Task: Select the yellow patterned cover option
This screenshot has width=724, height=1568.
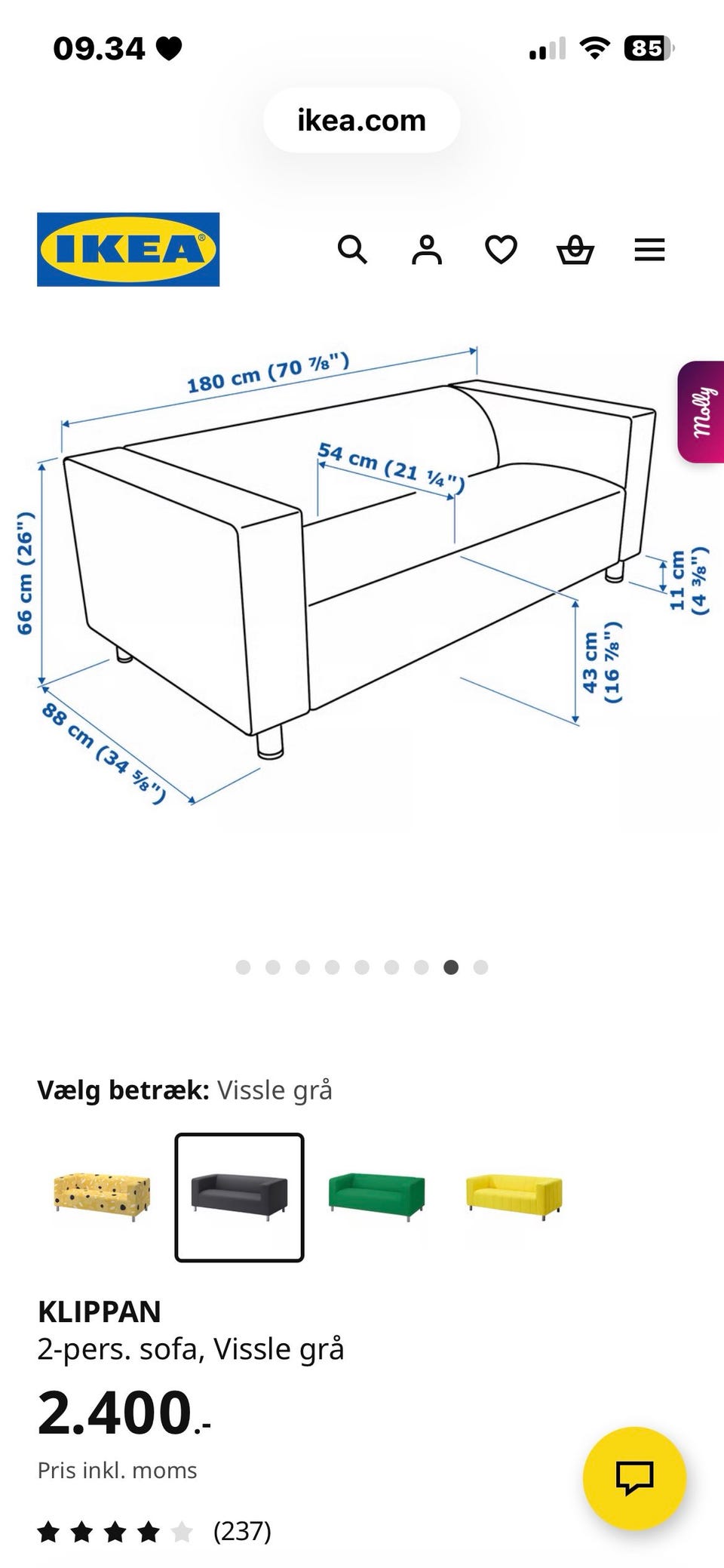Action: [103, 1194]
